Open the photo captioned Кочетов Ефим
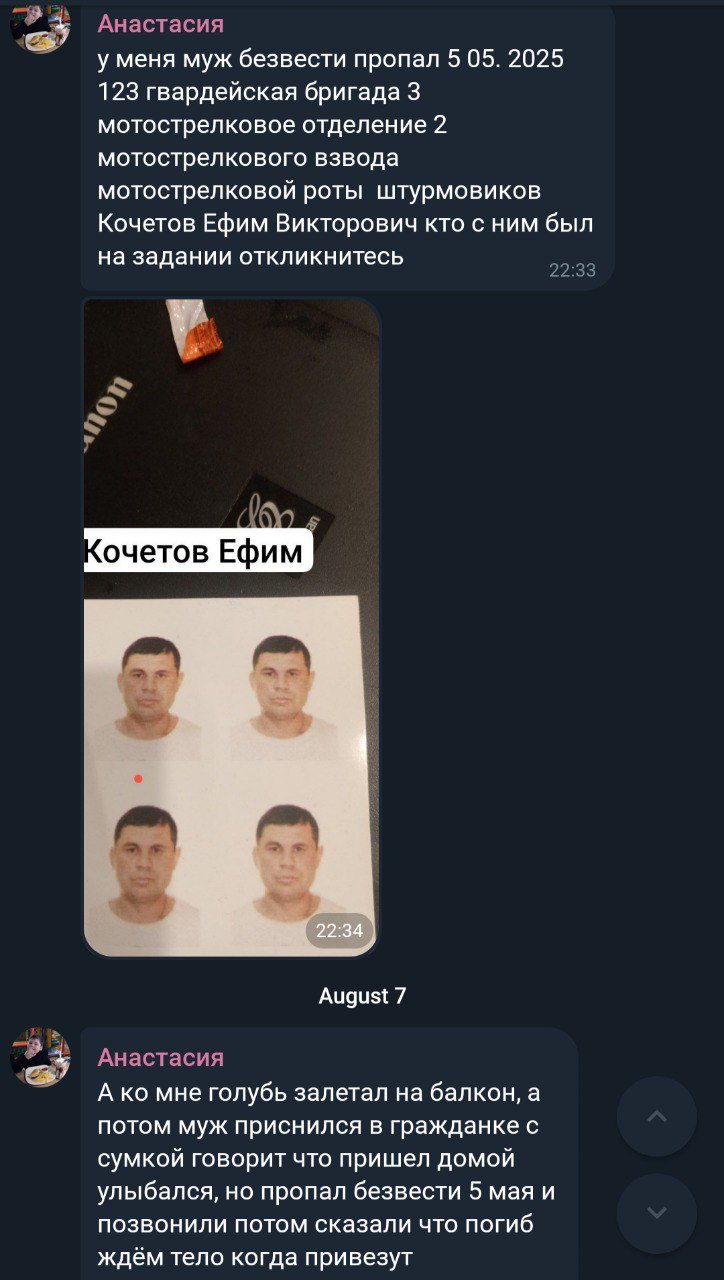The height and width of the screenshot is (1280, 724). (231, 627)
